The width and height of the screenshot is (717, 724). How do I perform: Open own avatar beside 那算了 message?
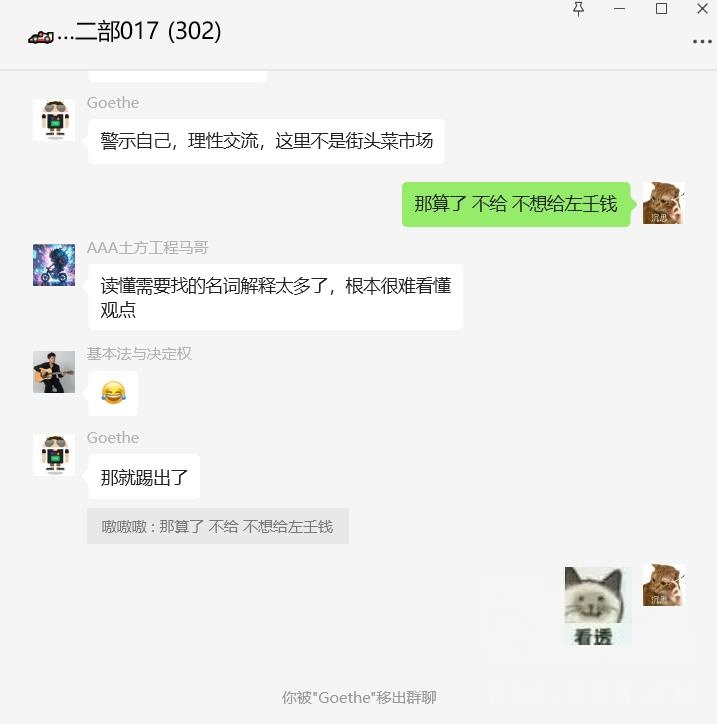pos(662,203)
